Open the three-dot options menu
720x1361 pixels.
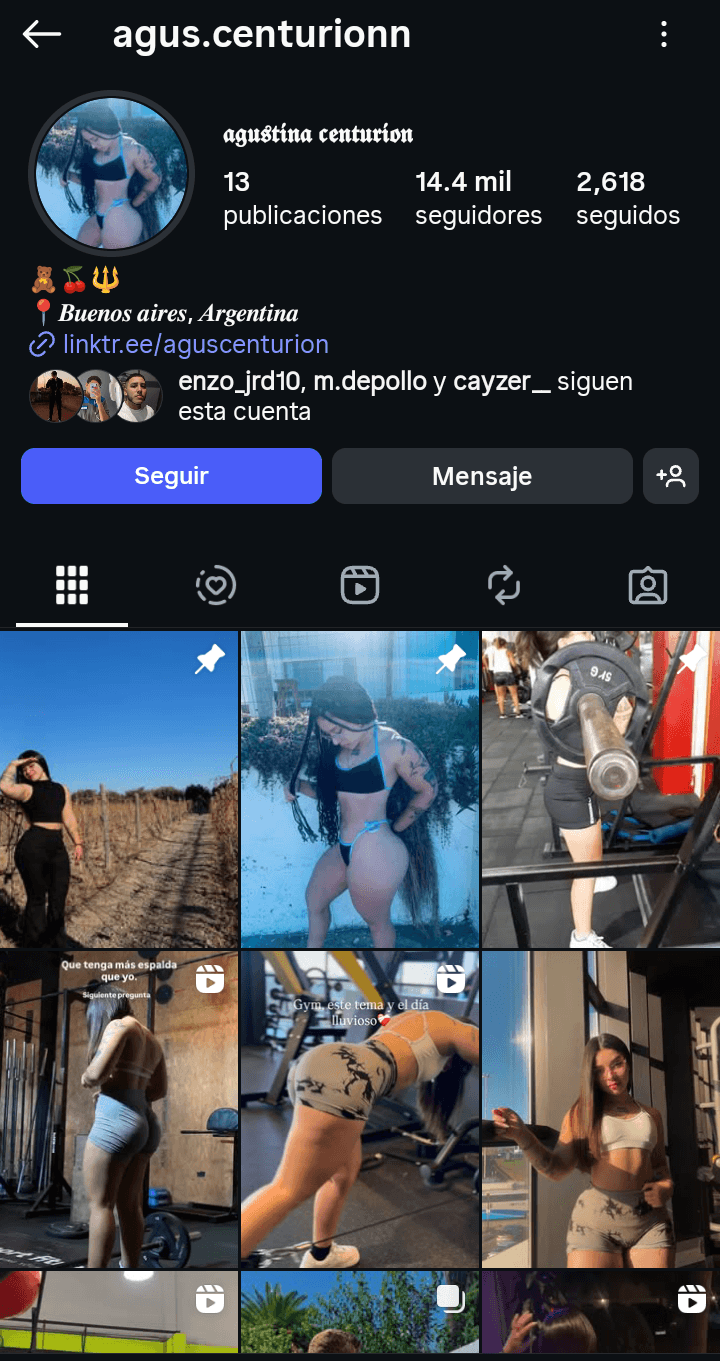click(x=664, y=33)
